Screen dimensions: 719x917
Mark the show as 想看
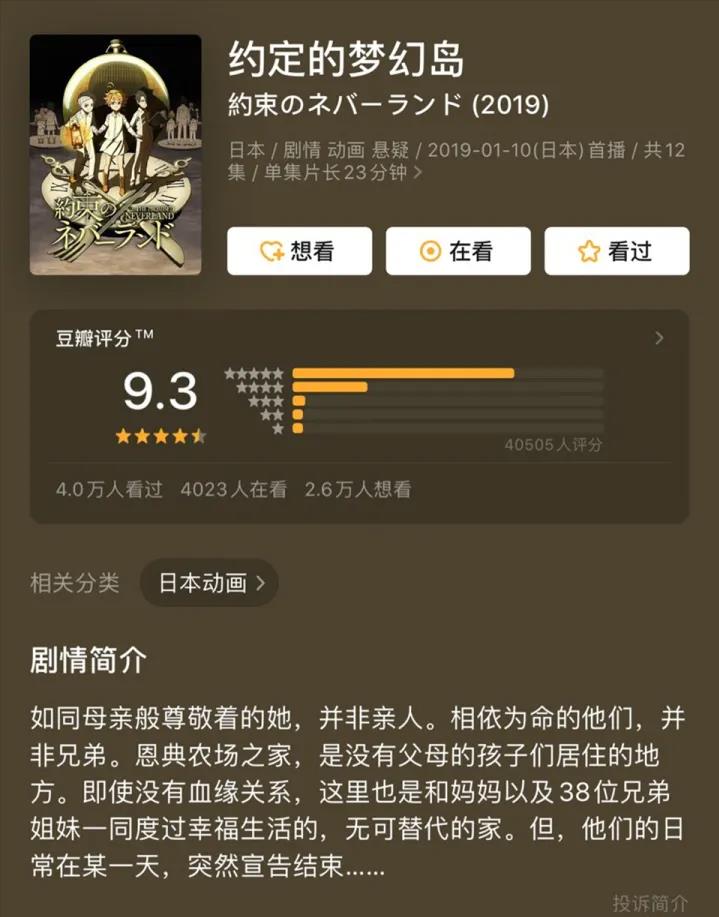pyautogui.click(x=299, y=251)
